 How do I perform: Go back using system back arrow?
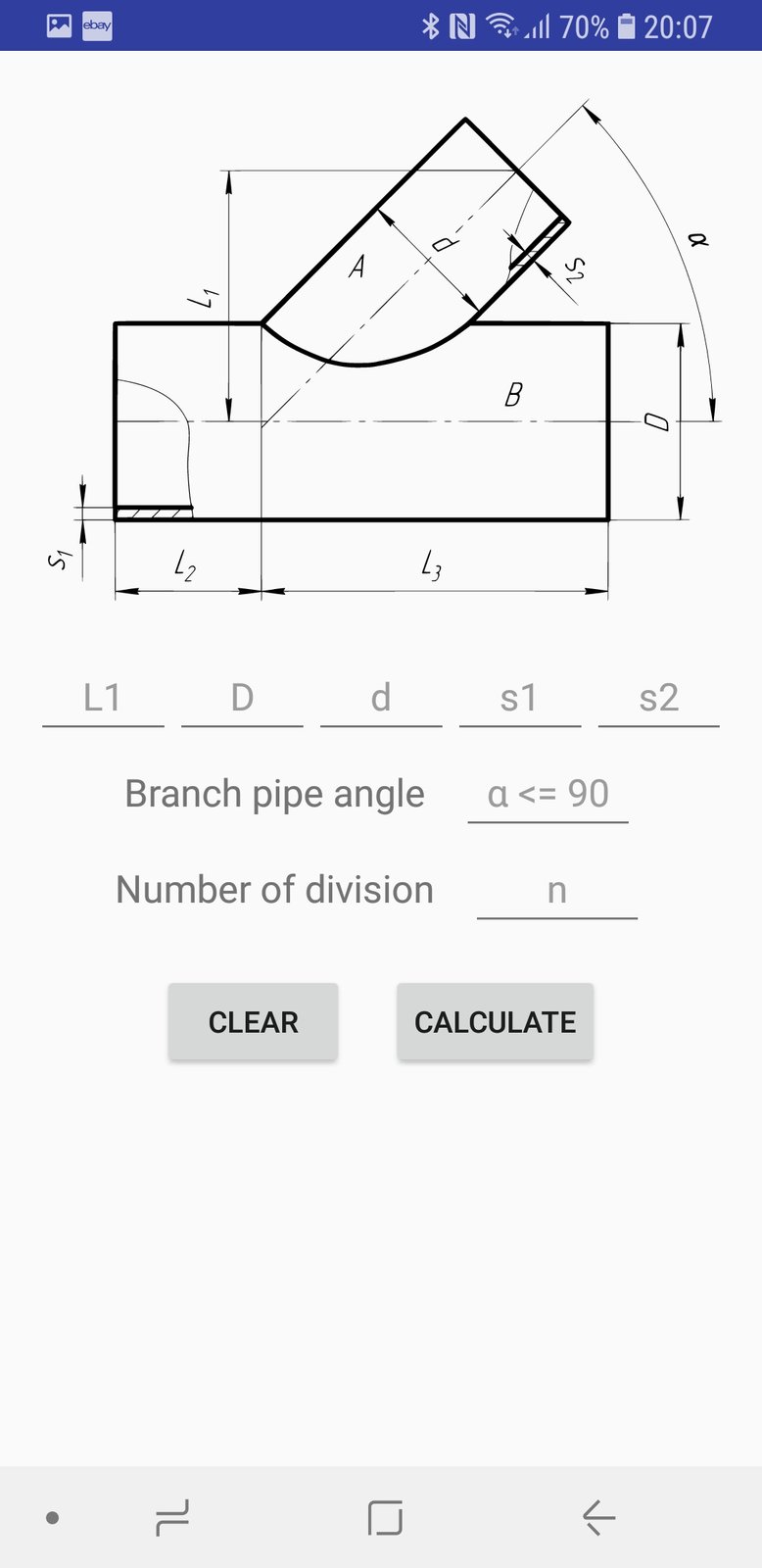[598, 1518]
